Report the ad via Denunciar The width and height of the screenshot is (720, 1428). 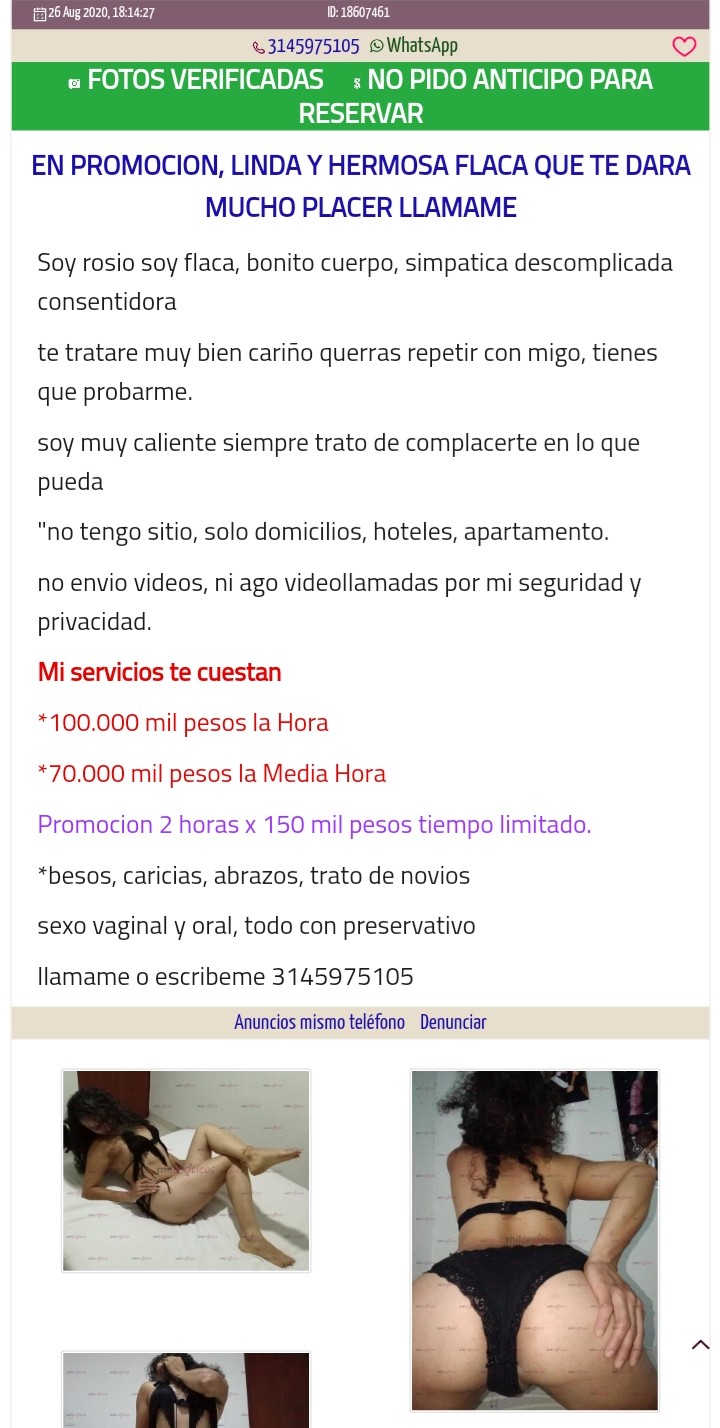453,1022
